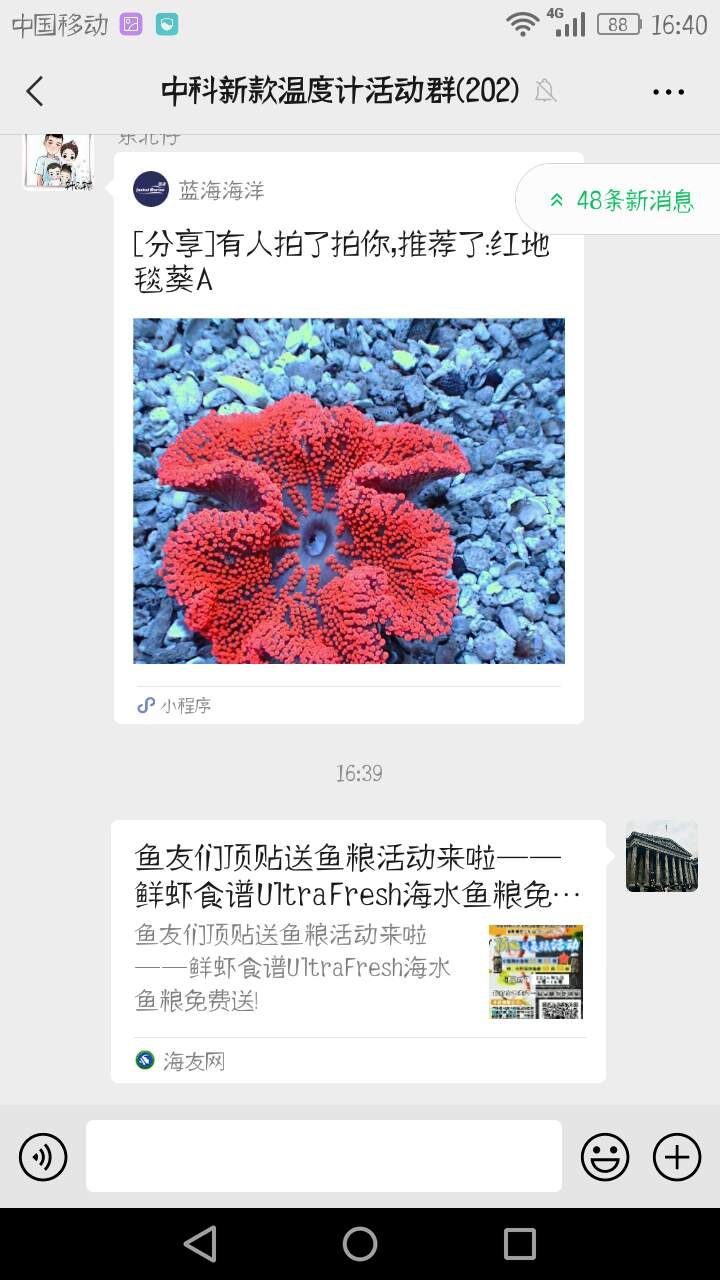Open the shared 红地毯葵A mini program card

tap(348, 470)
